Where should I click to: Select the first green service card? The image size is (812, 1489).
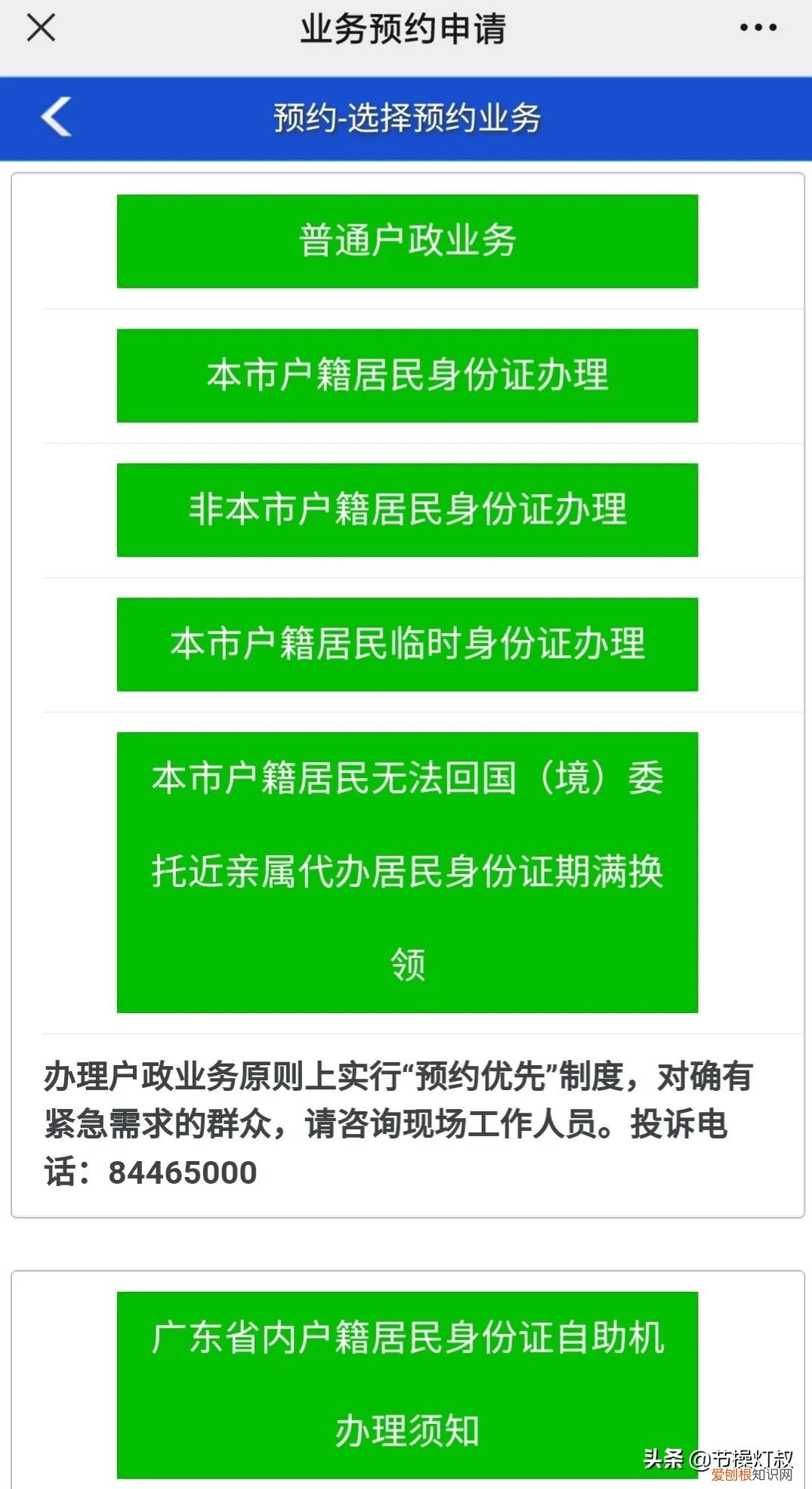click(x=406, y=242)
